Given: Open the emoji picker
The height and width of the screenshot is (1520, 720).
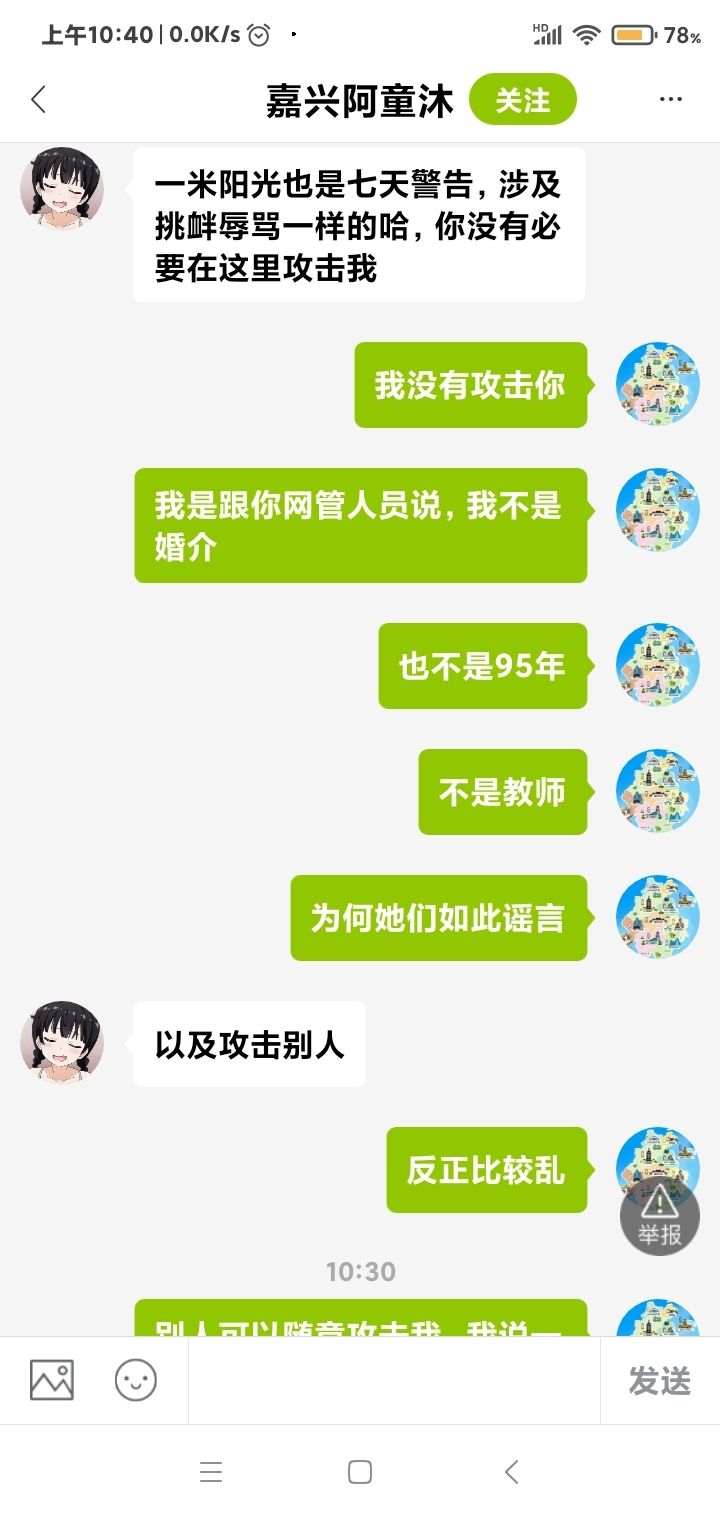Looking at the screenshot, I should [x=136, y=1381].
